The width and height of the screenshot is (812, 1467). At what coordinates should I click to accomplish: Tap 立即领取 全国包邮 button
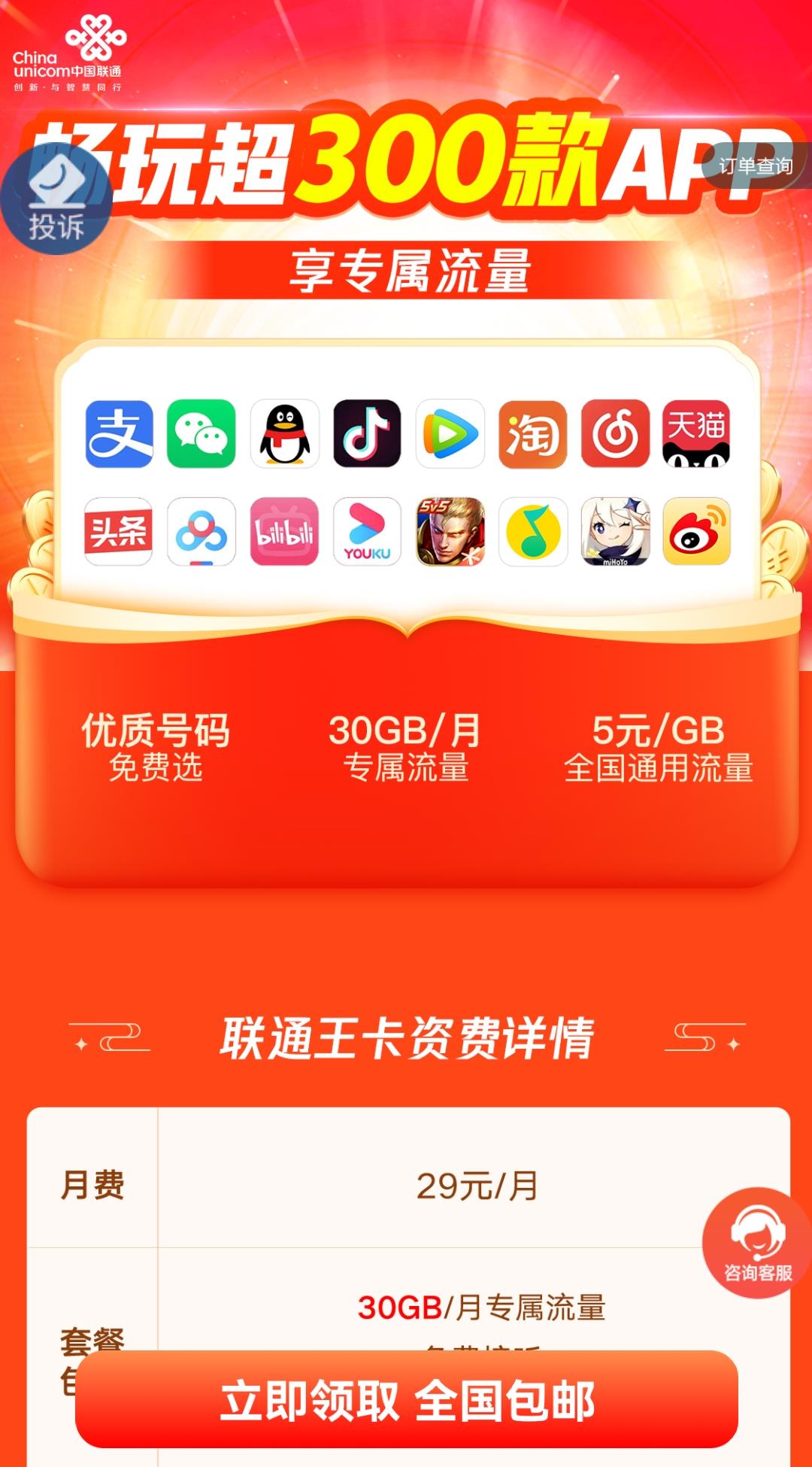click(x=407, y=1400)
